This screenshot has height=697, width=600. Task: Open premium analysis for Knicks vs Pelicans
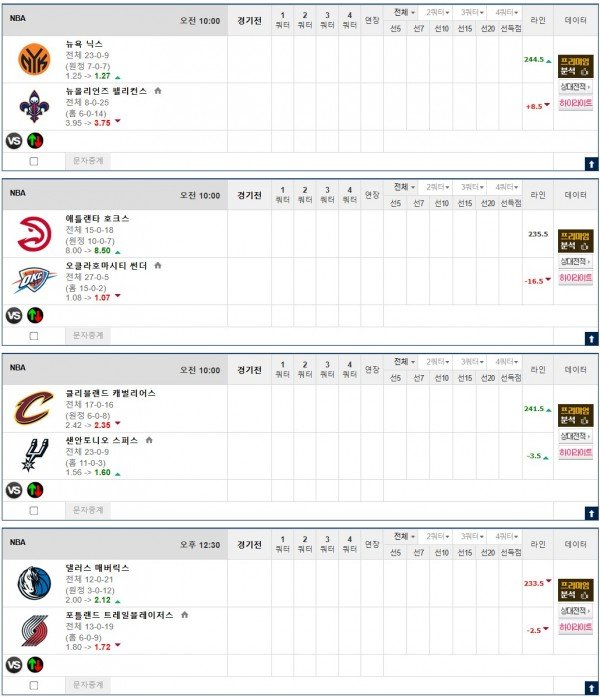[x=575, y=66]
